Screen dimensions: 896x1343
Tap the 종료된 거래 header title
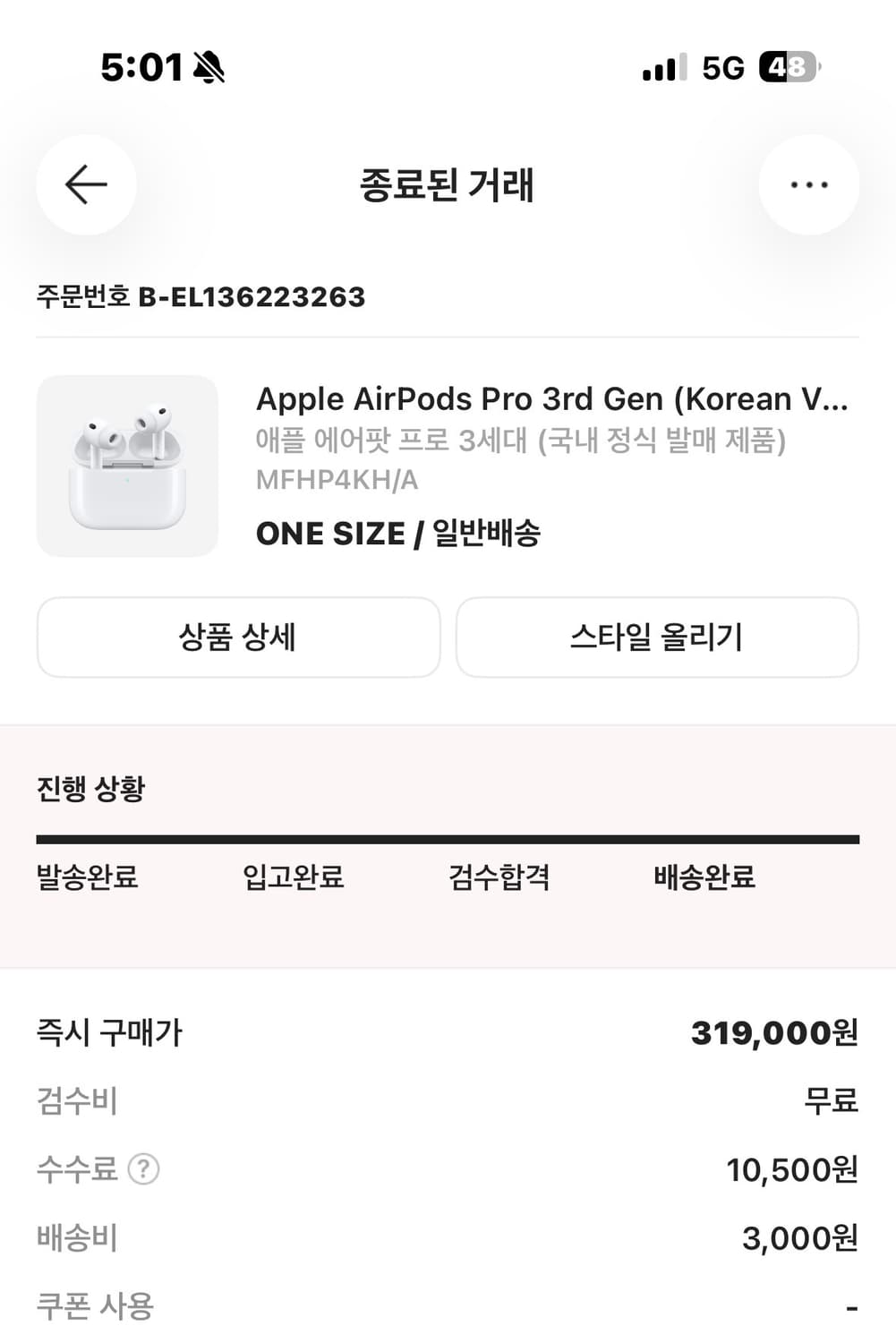click(x=448, y=187)
